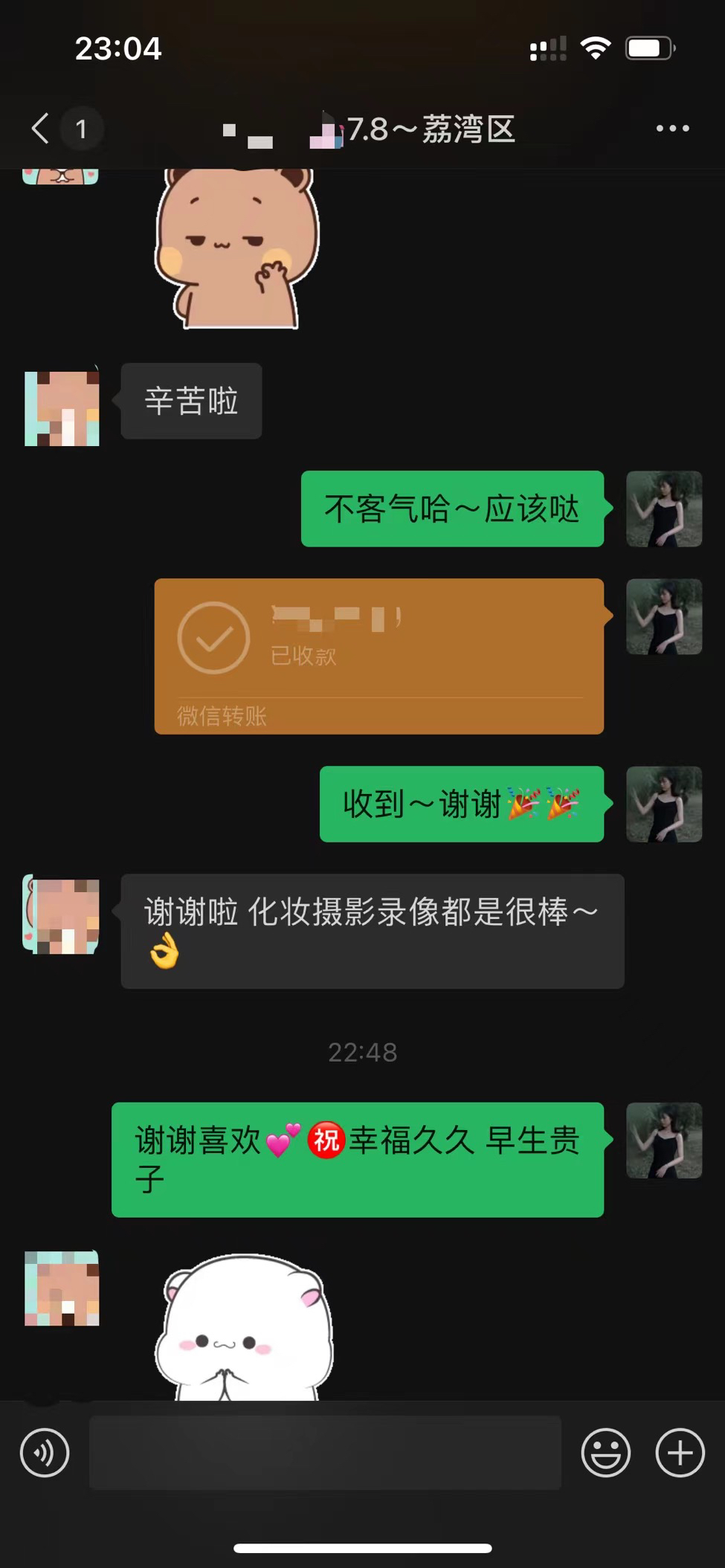Switch to voice message input
725x1568 pixels.
pos(45,1452)
